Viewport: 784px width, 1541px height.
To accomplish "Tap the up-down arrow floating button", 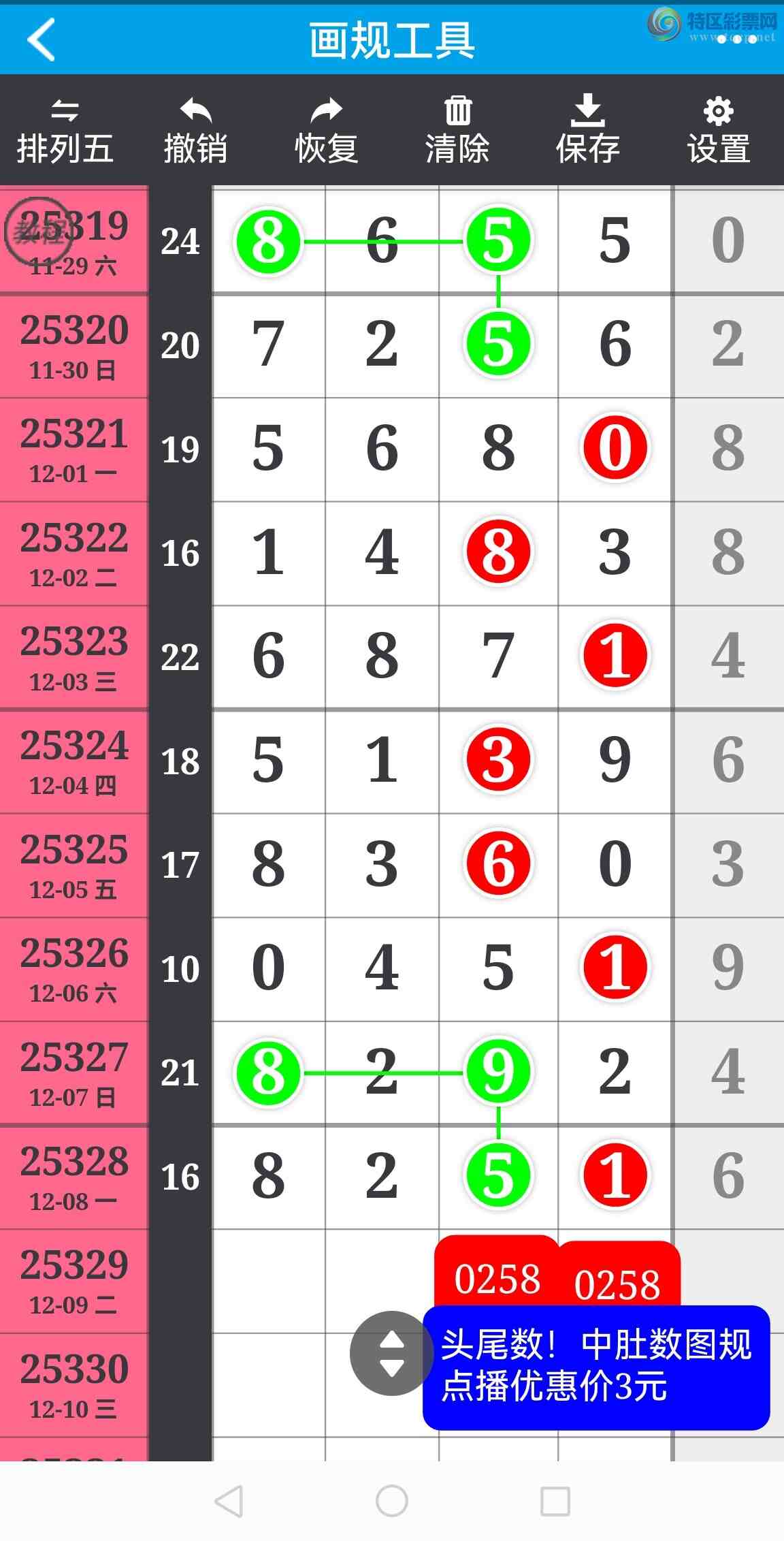I will pyautogui.click(x=391, y=1353).
